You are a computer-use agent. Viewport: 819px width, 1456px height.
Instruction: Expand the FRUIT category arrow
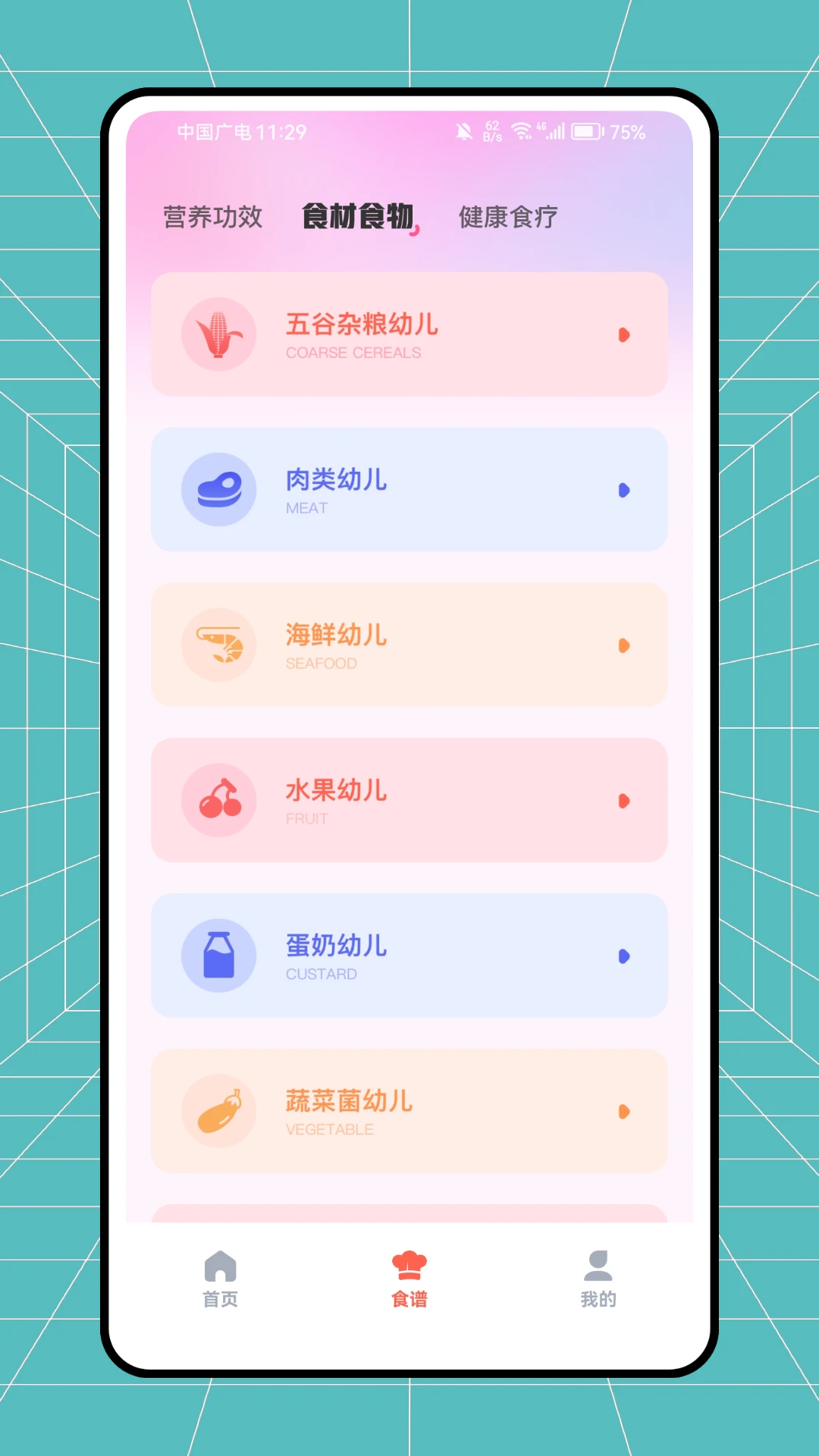(625, 801)
